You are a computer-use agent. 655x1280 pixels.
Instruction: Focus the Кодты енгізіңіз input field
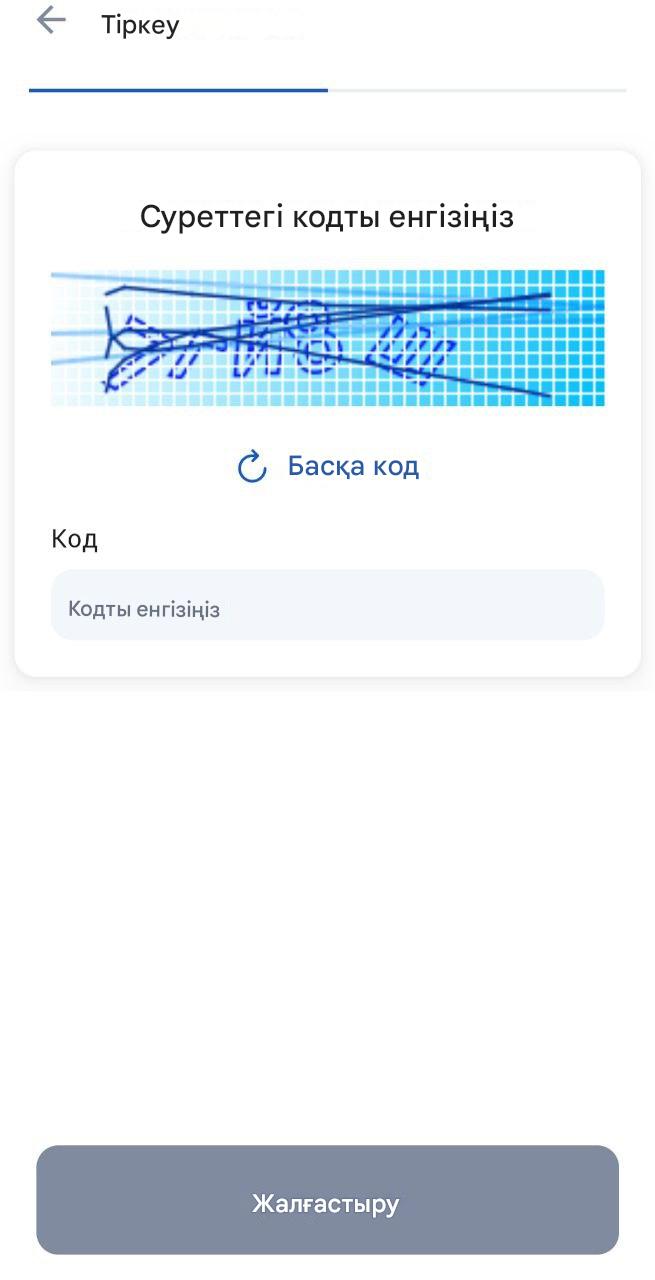pyautogui.click(x=327, y=605)
